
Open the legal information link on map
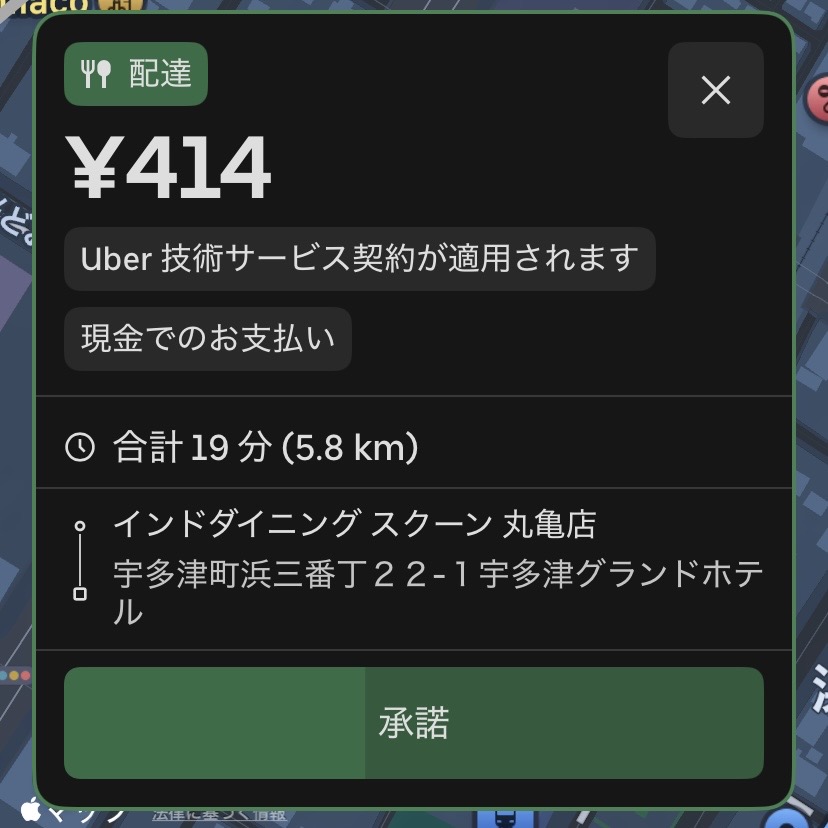[x=219, y=815]
